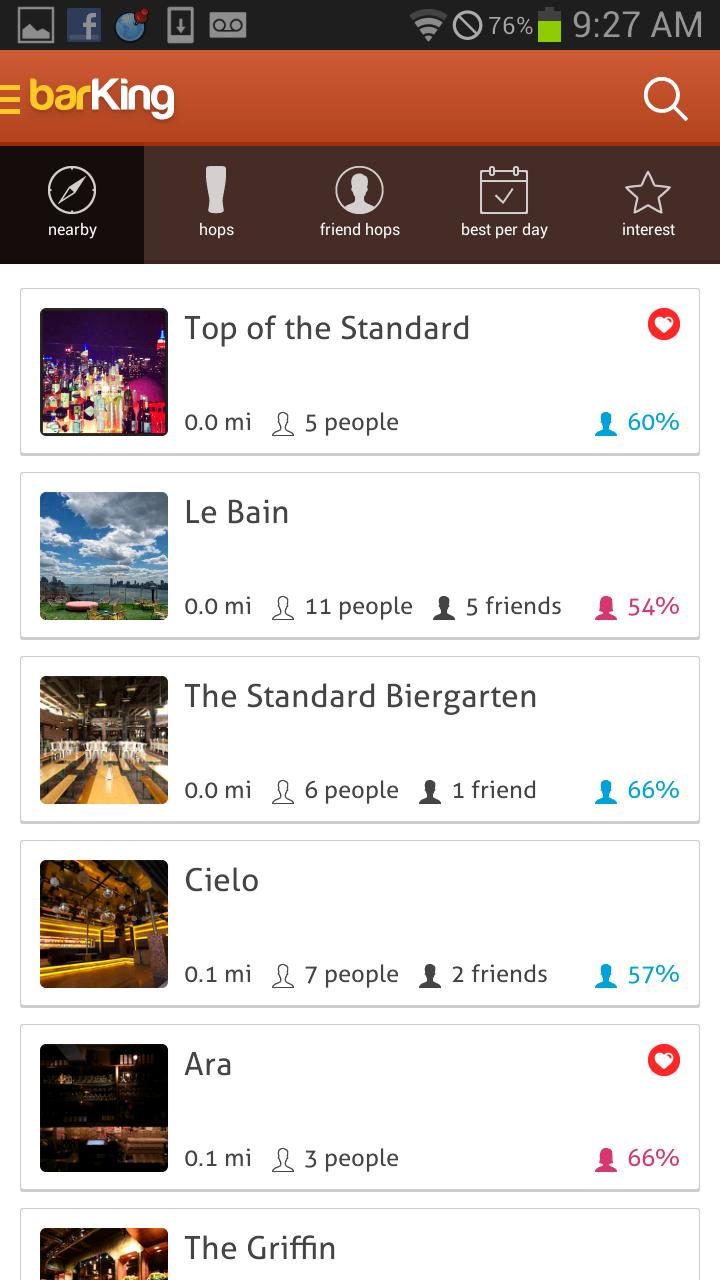
Task: Click the interest star icon
Action: tap(647, 191)
